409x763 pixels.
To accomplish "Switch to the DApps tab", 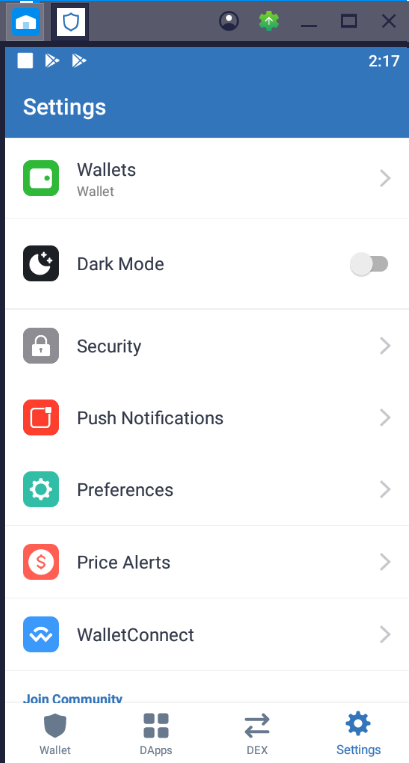I will tap(156, 733).
